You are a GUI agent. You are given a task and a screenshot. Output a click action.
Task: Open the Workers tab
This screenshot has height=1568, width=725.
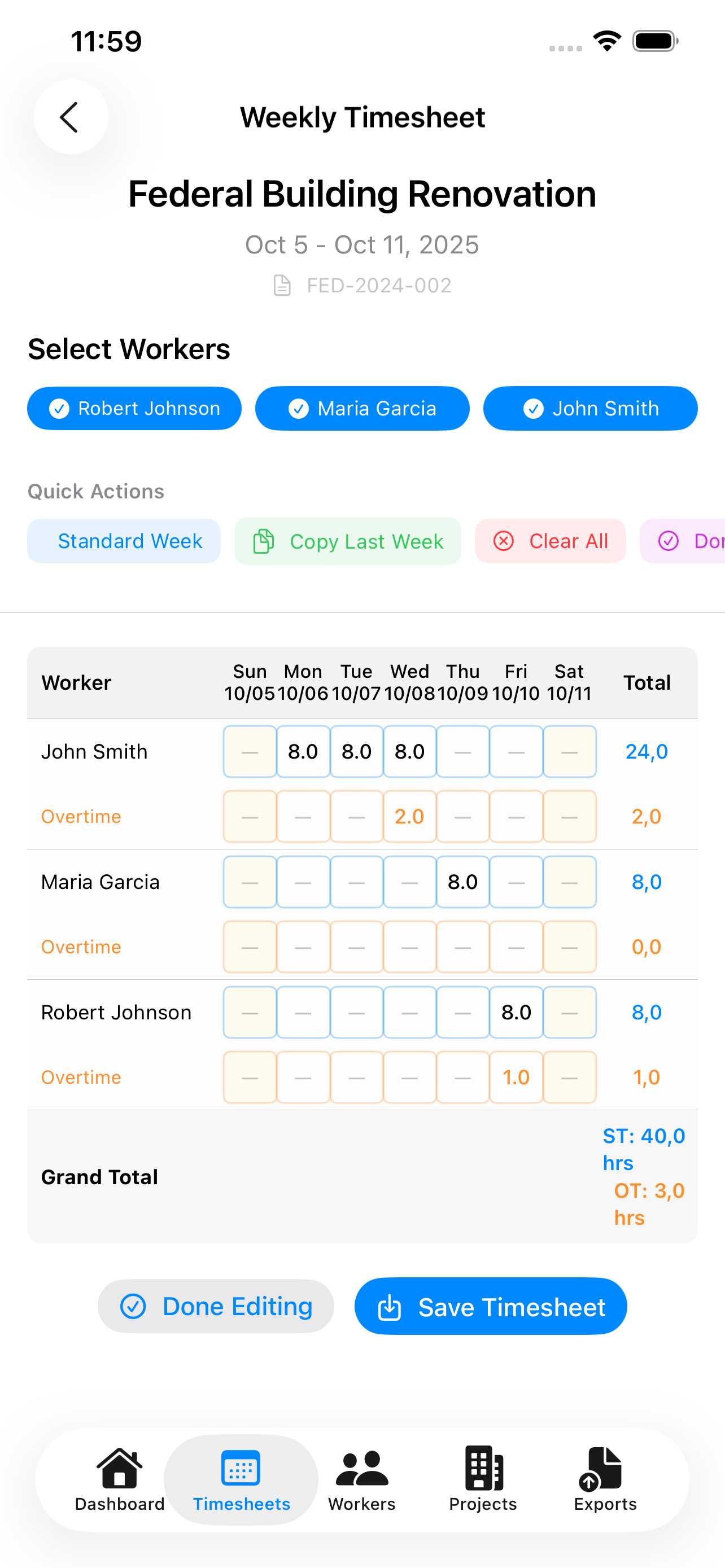pyautogui.click(x=361, y=1479)
